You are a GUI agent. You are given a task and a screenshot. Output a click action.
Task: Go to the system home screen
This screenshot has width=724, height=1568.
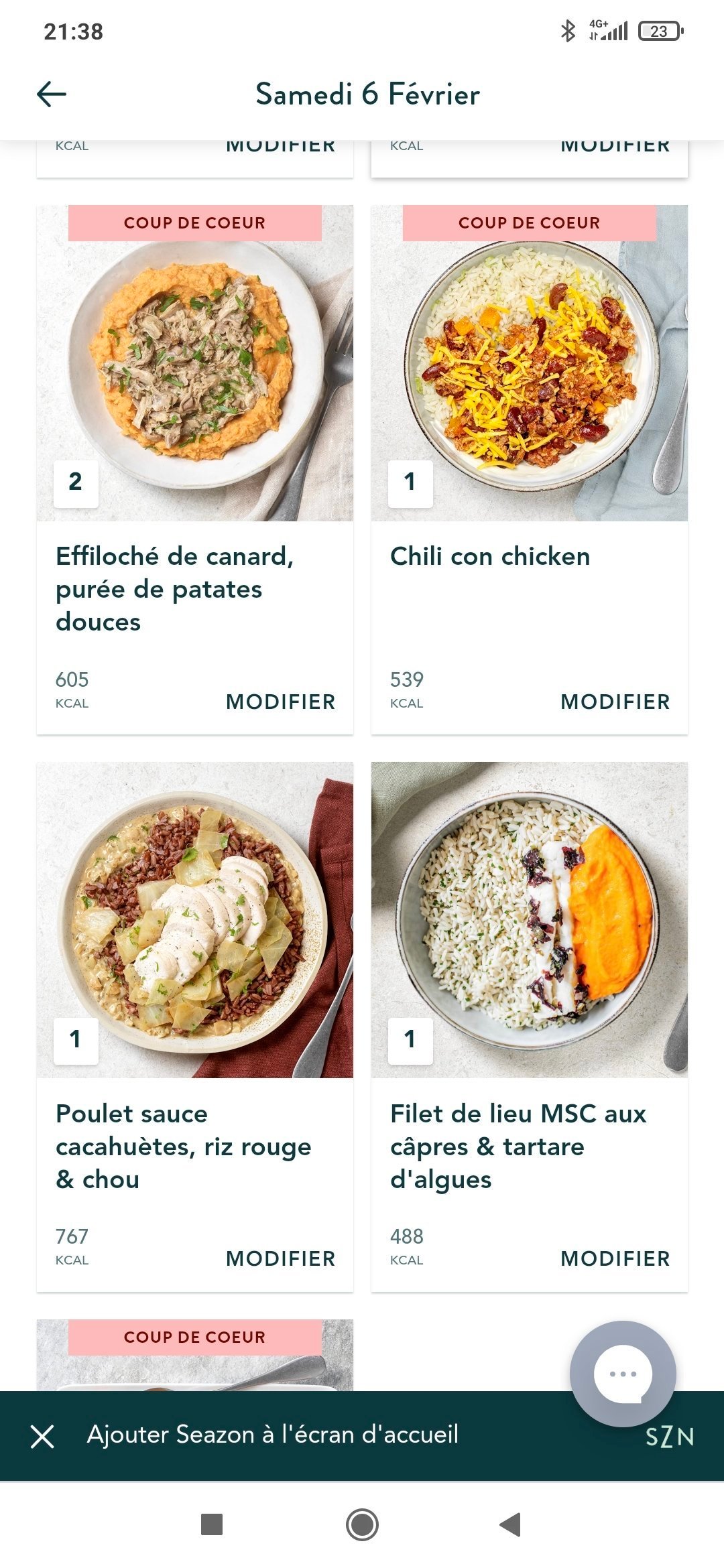pyautogui.click(x=362, y=1524)
